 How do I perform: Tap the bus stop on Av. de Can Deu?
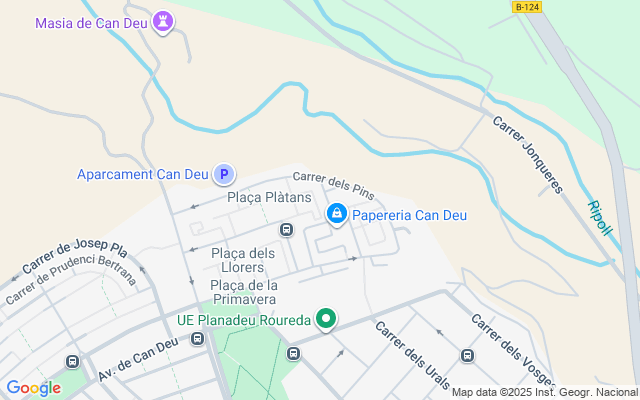tap(197, 339)
